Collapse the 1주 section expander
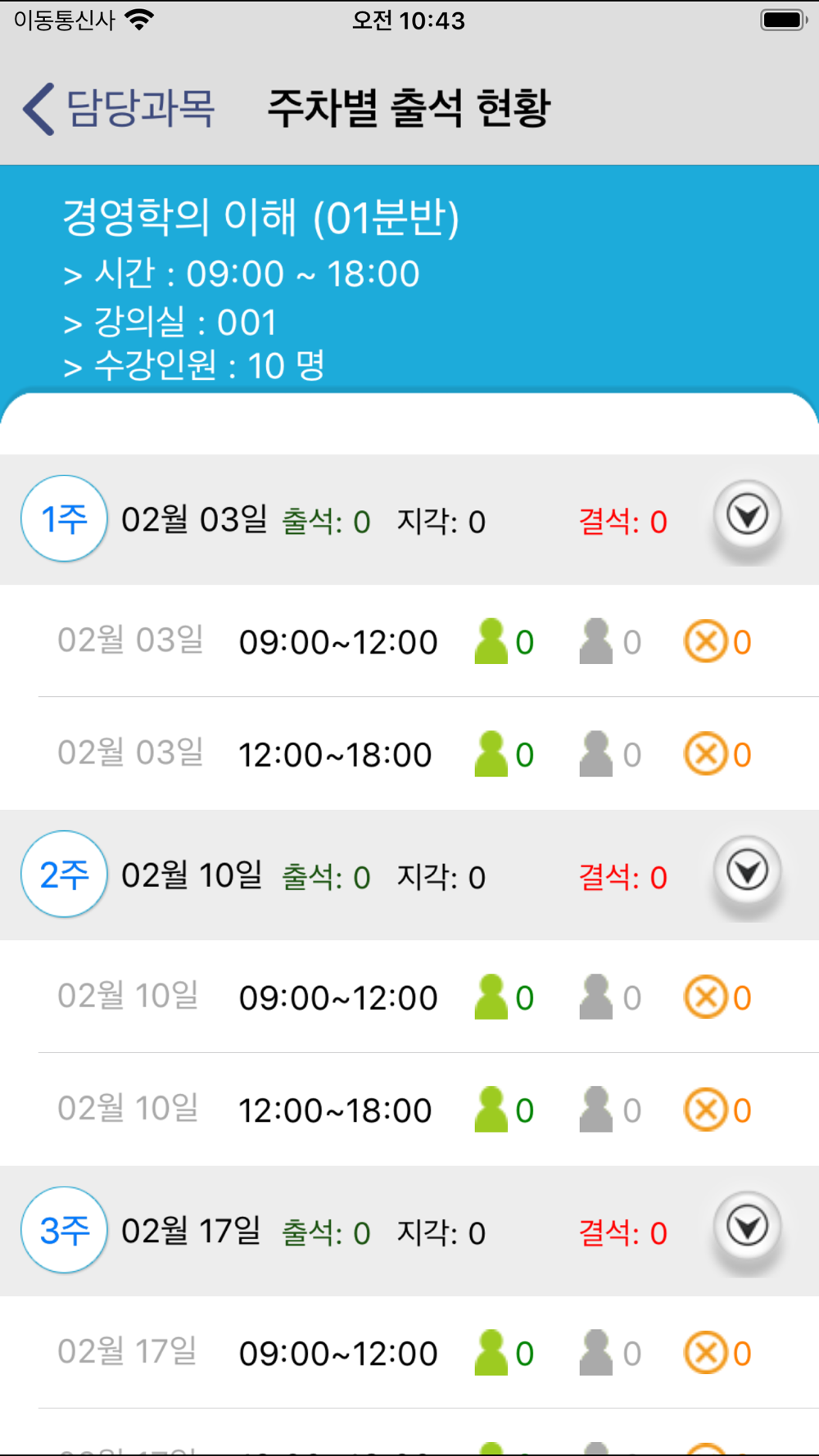This screenshot has width=819, height=1456. (x=747, y=516)
